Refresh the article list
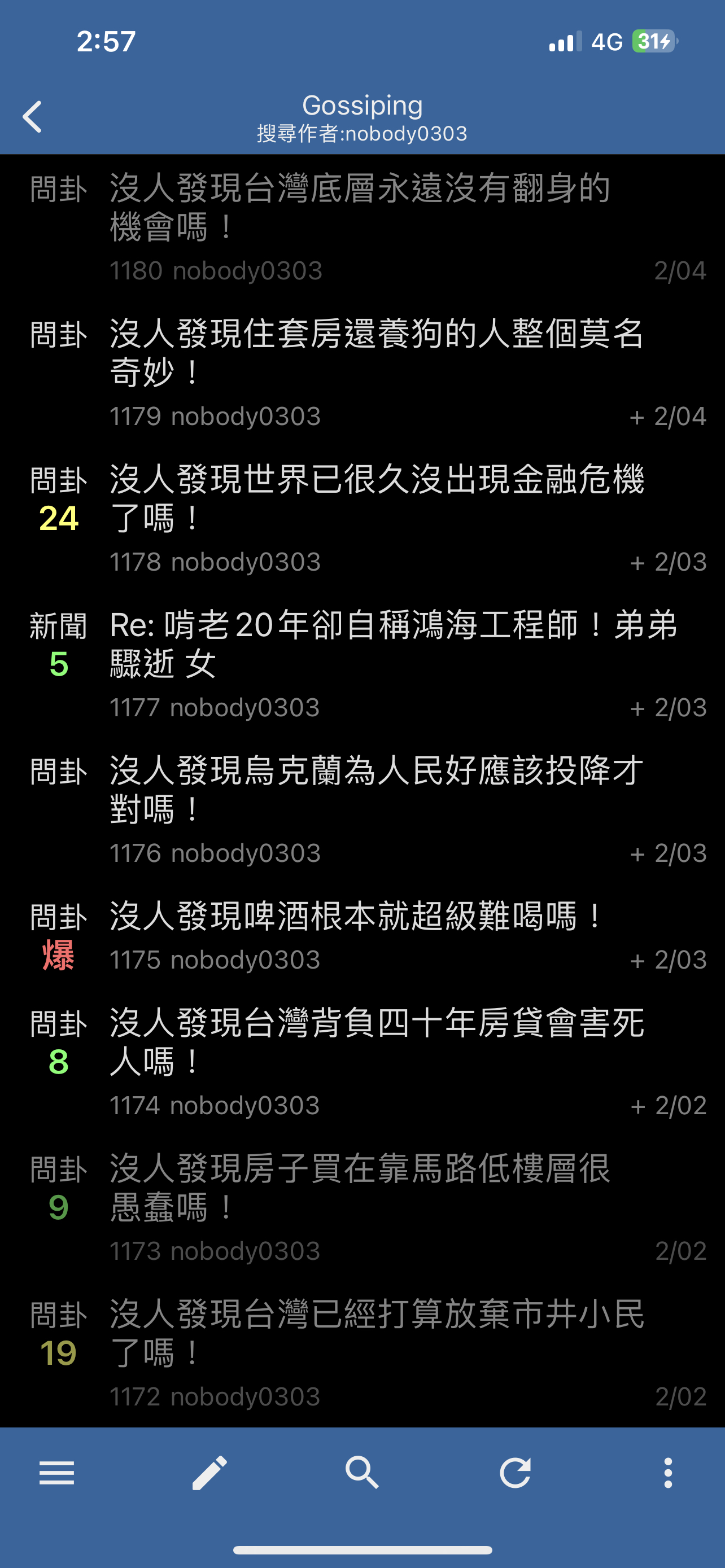The image size is (725, 1568). [515, 1473]
